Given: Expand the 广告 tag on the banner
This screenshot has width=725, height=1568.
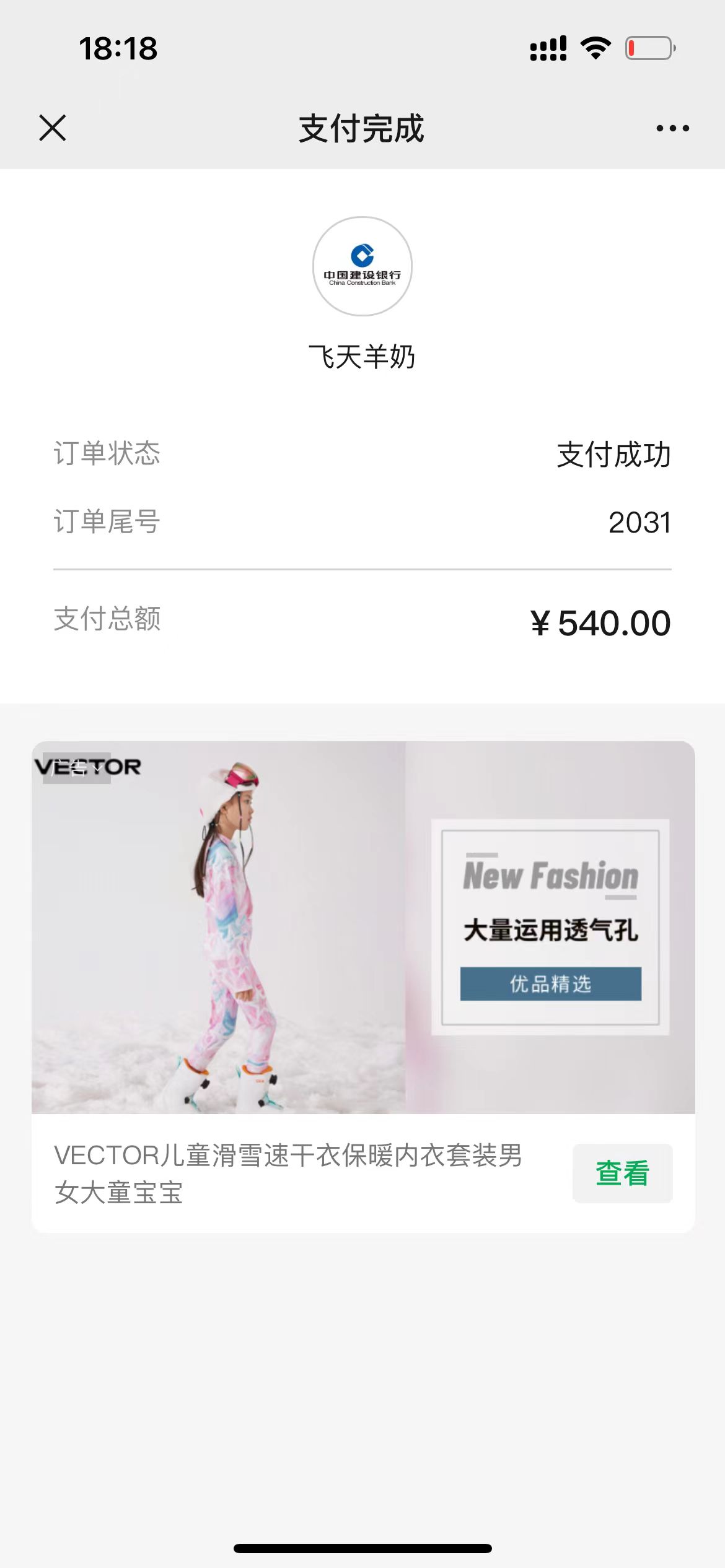Looking at the screenshot, I should 77,768.
